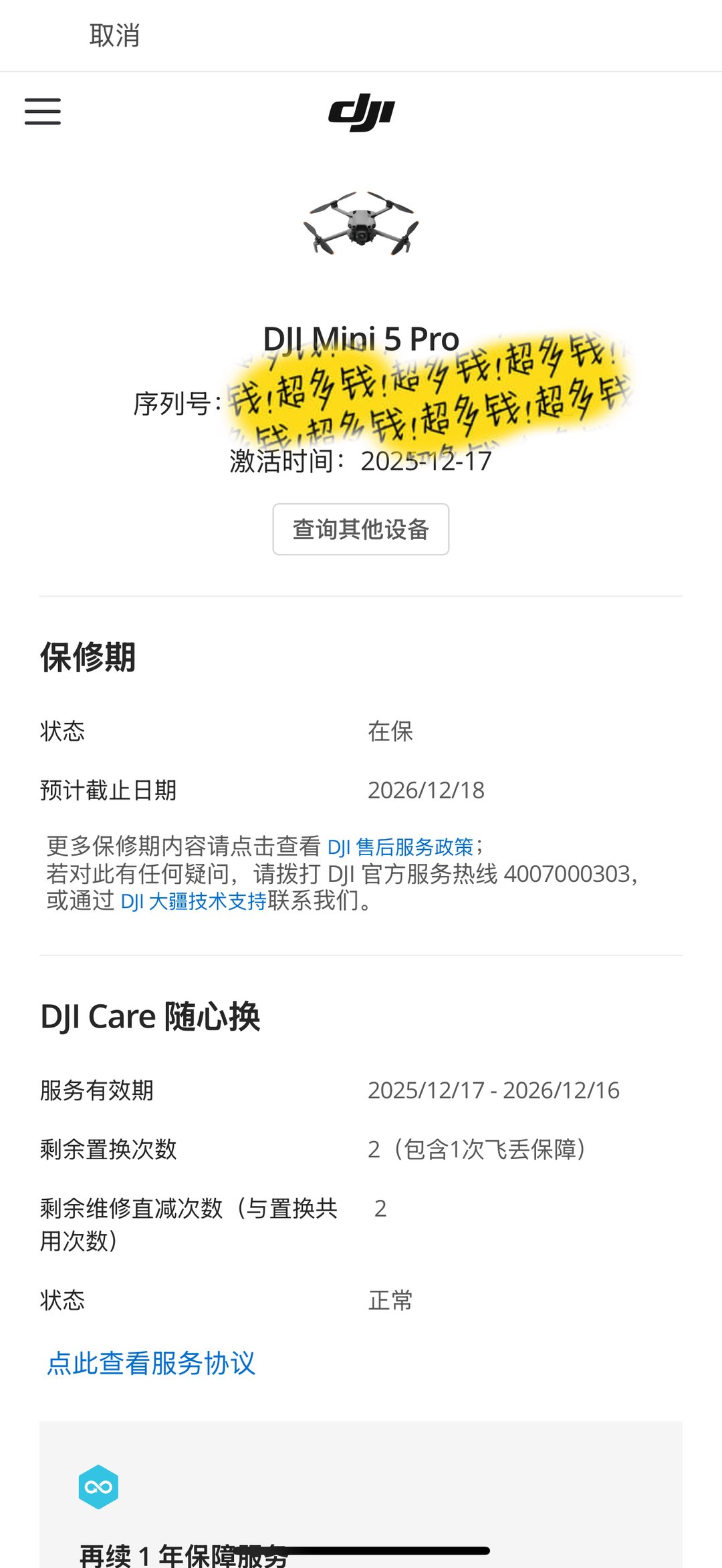Image resolution: width=722 pixels, height=1568 pixels.
Task: Tap the 查询其他设备 button
Action: (360, 529)
